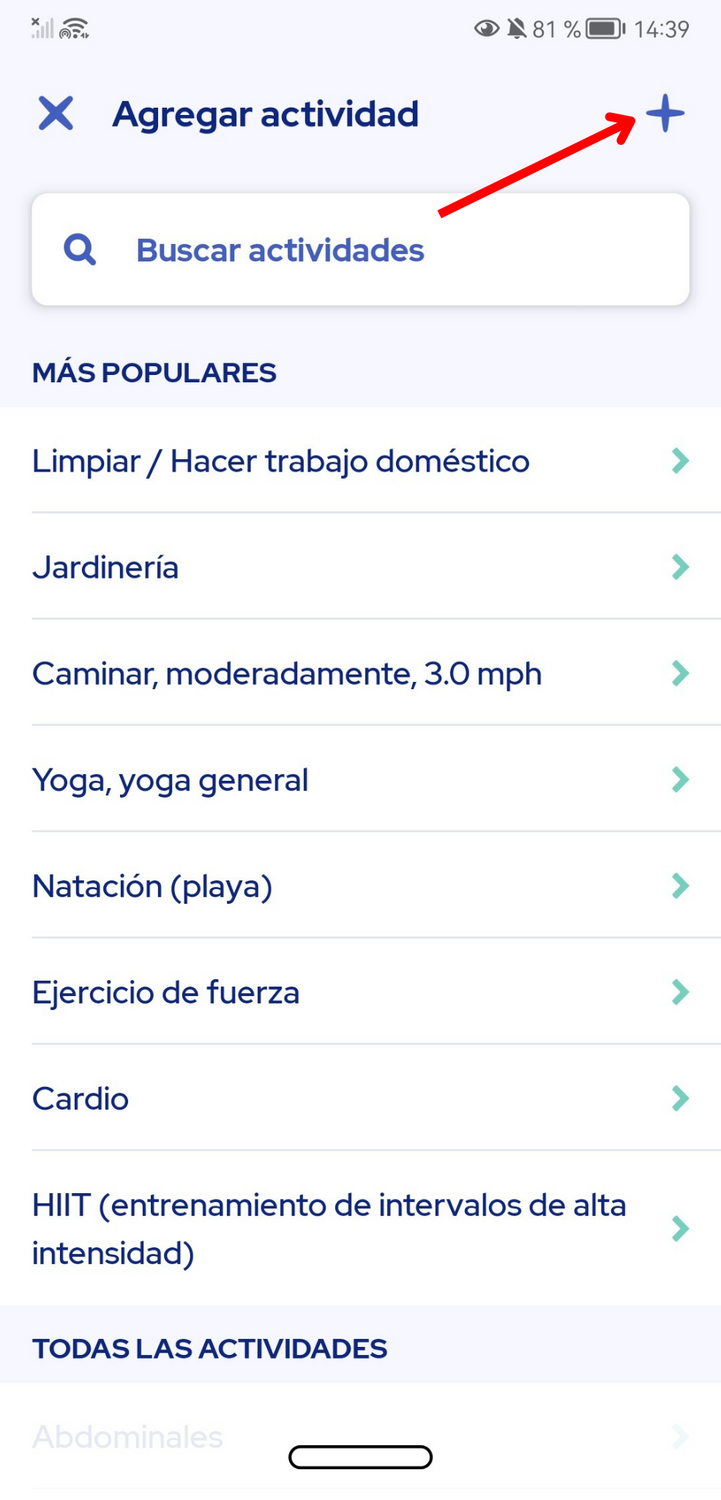721x1500 pixels.
Task: Open HIIT entrenamiento de intervalos
Action: [x=361, y=1228]
